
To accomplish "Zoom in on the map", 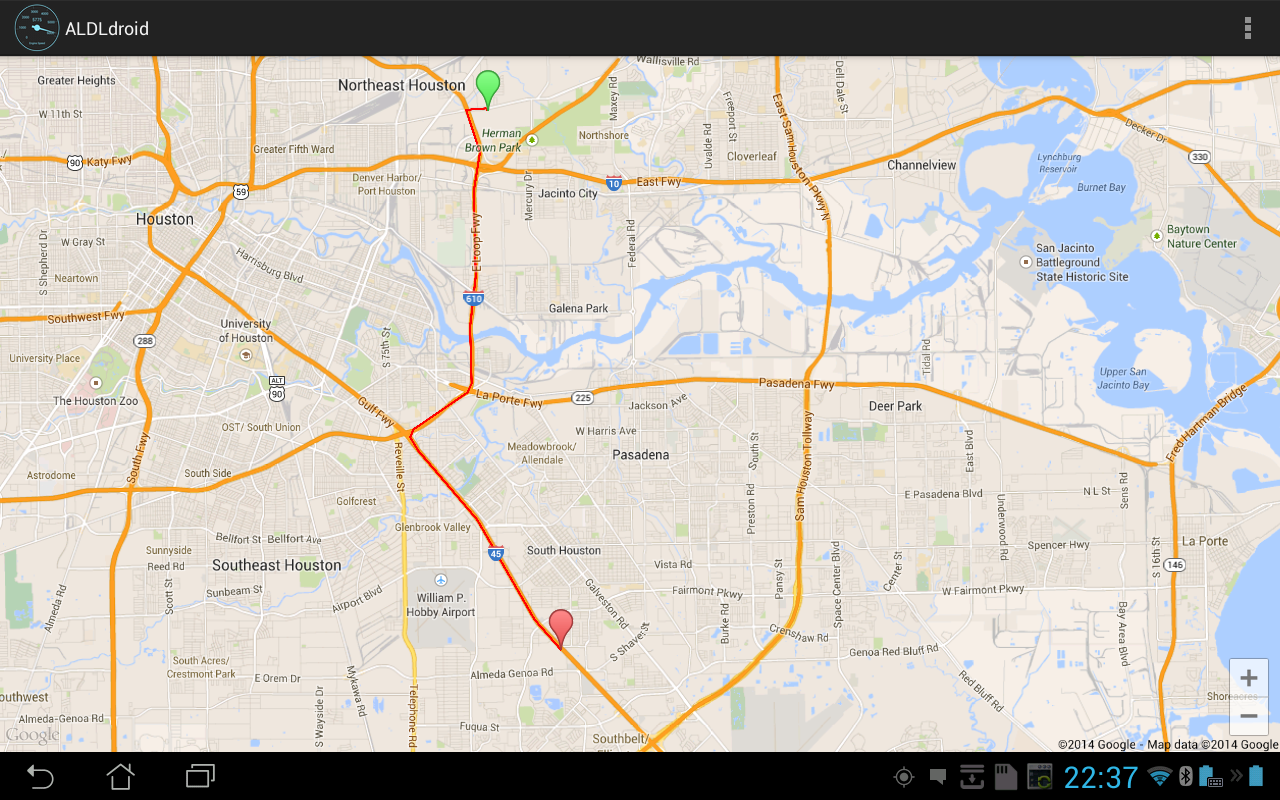I will pyautogui.click(x=1248, y=678).
